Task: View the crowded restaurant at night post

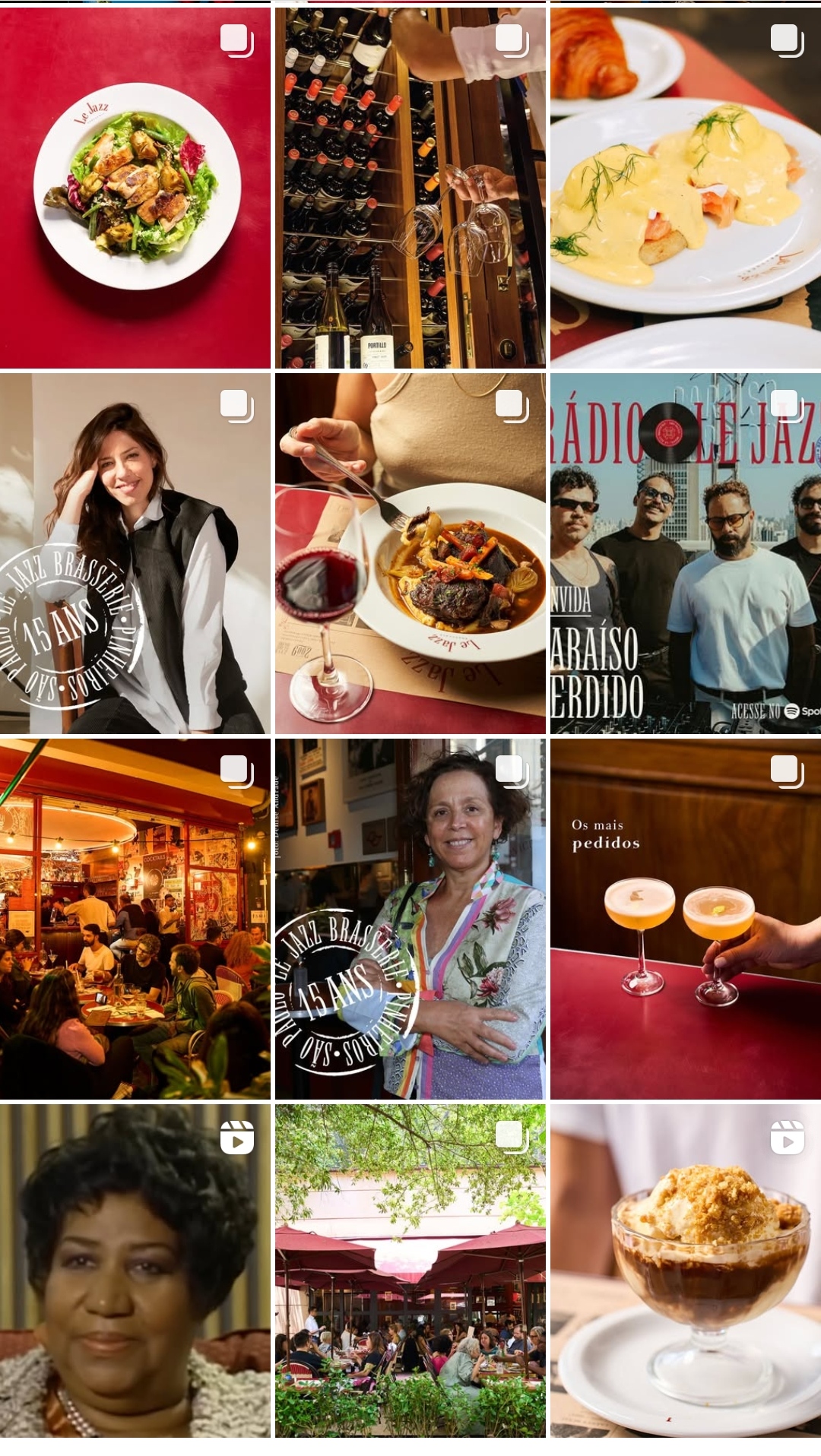Action: [x=135, y=919]
